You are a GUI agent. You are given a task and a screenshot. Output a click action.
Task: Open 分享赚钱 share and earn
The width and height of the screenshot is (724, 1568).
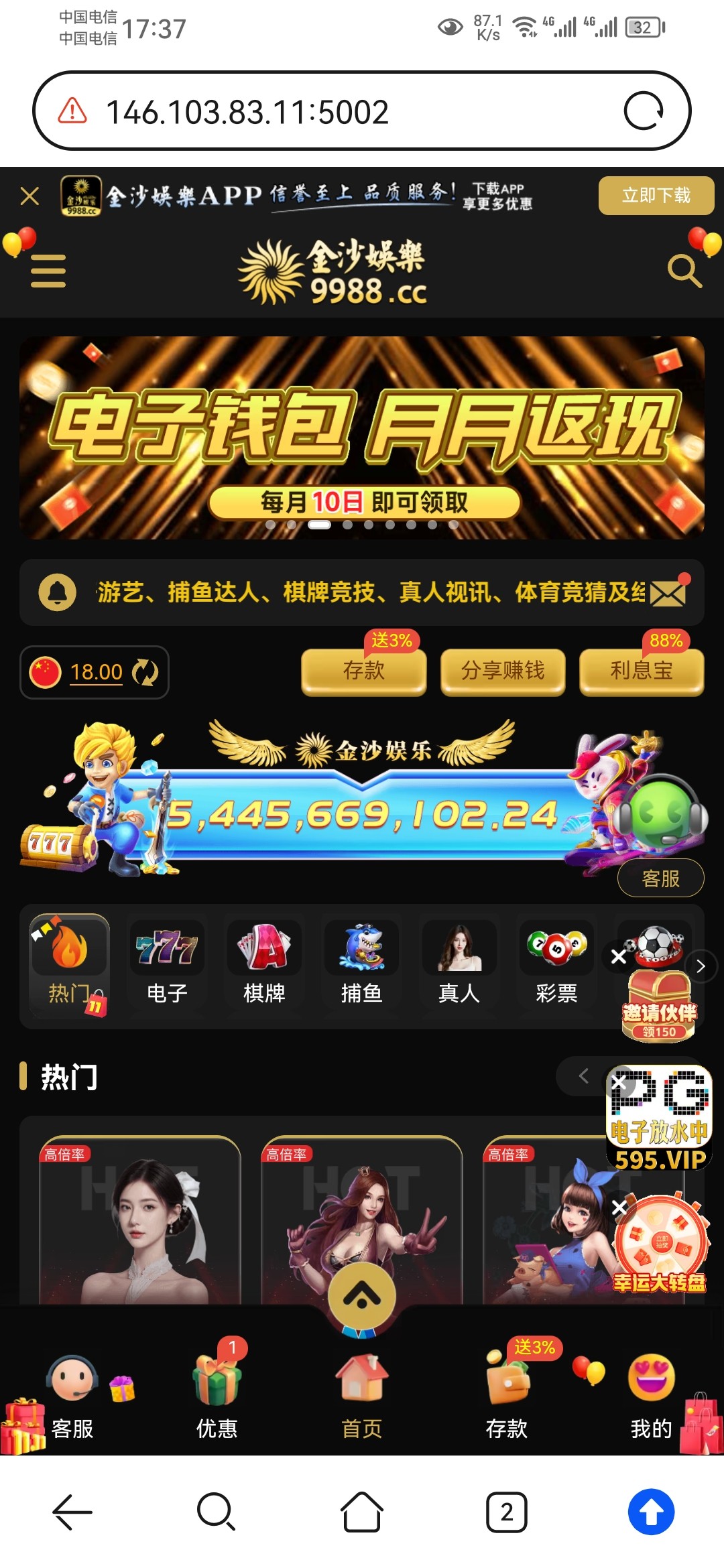[x=503, y=671]
